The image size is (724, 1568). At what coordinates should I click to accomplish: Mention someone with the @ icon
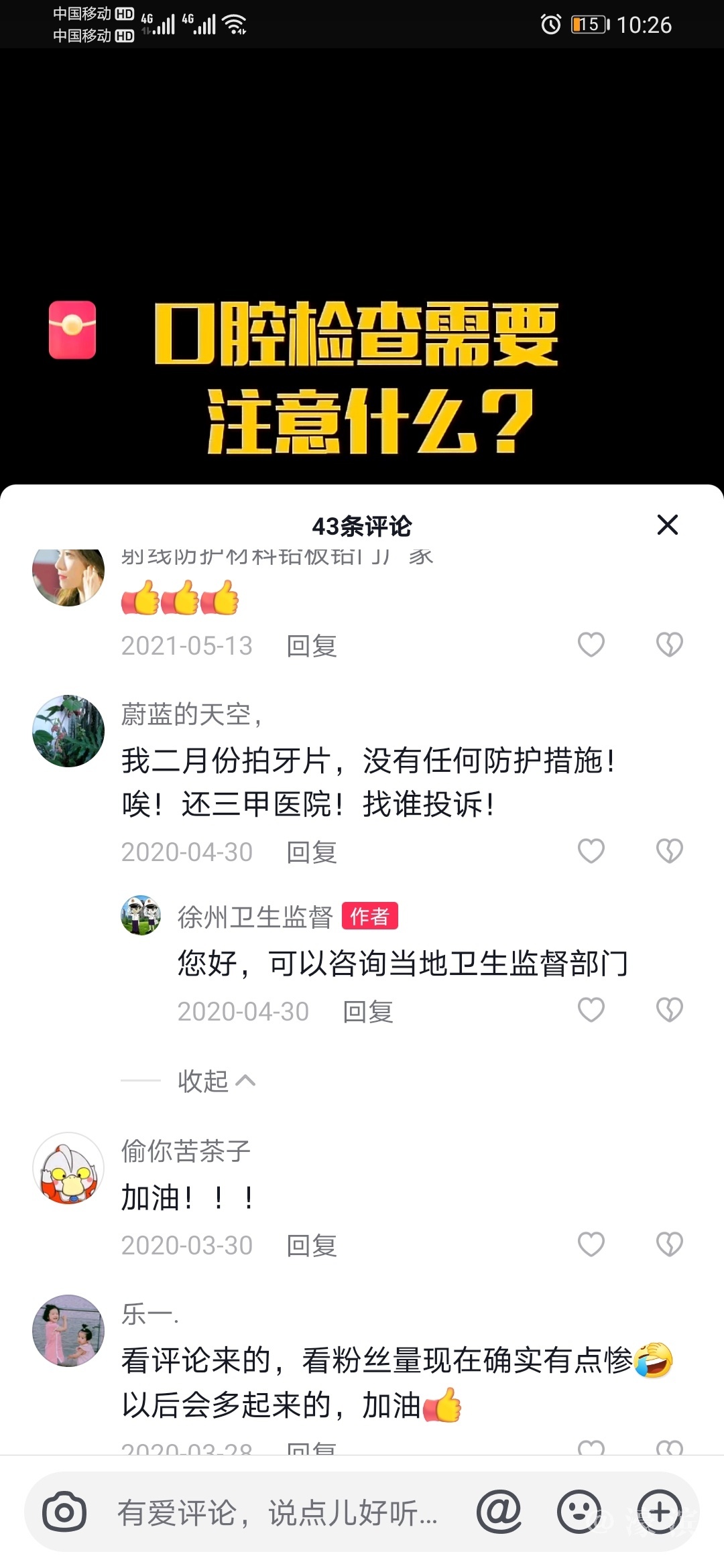coord(499,1512)
